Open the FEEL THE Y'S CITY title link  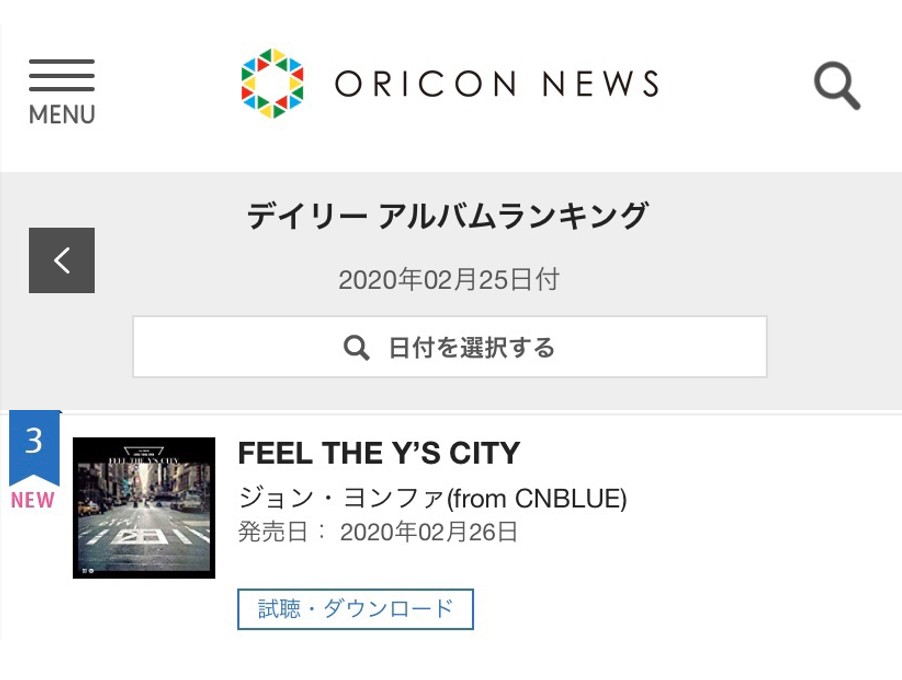point(379,454)
